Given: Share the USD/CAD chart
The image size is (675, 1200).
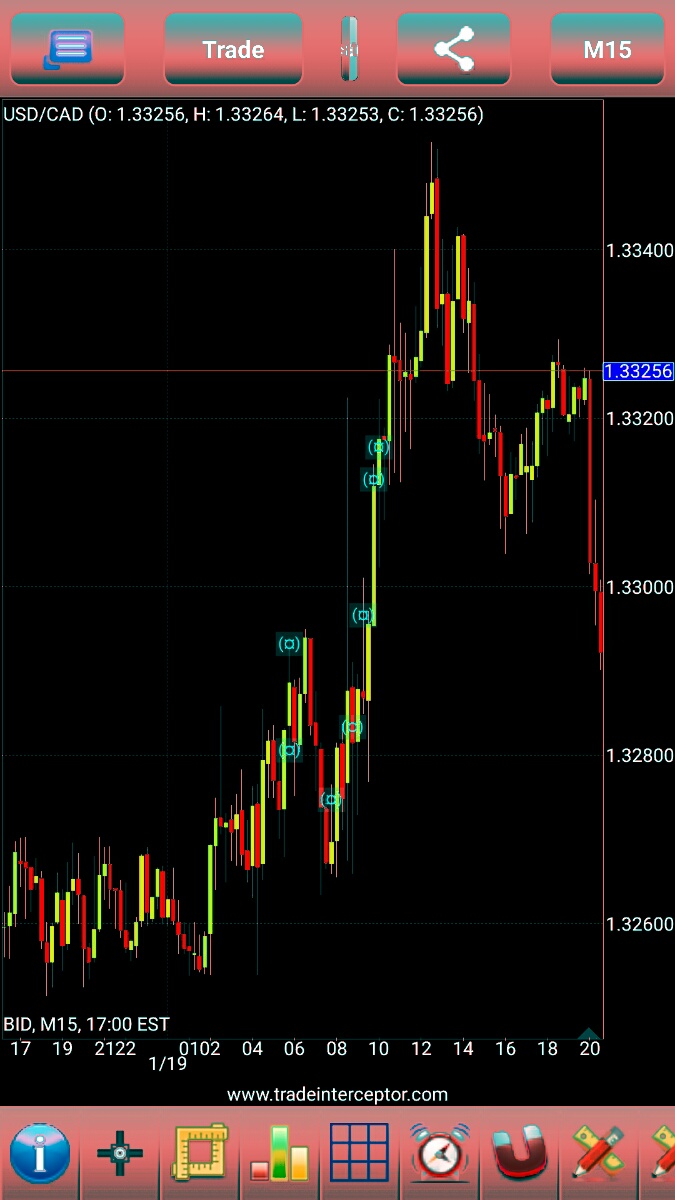Looking at the screenshot, I should pyautogui.click(x=454, y=49).
